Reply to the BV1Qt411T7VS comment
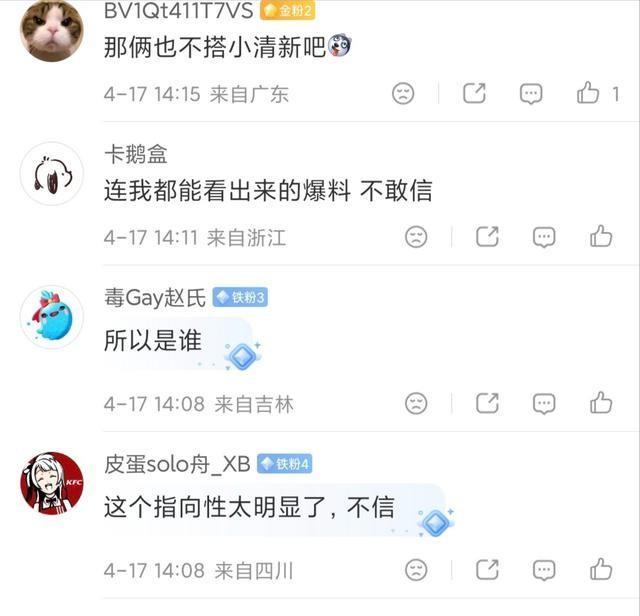 pos(531,93)
